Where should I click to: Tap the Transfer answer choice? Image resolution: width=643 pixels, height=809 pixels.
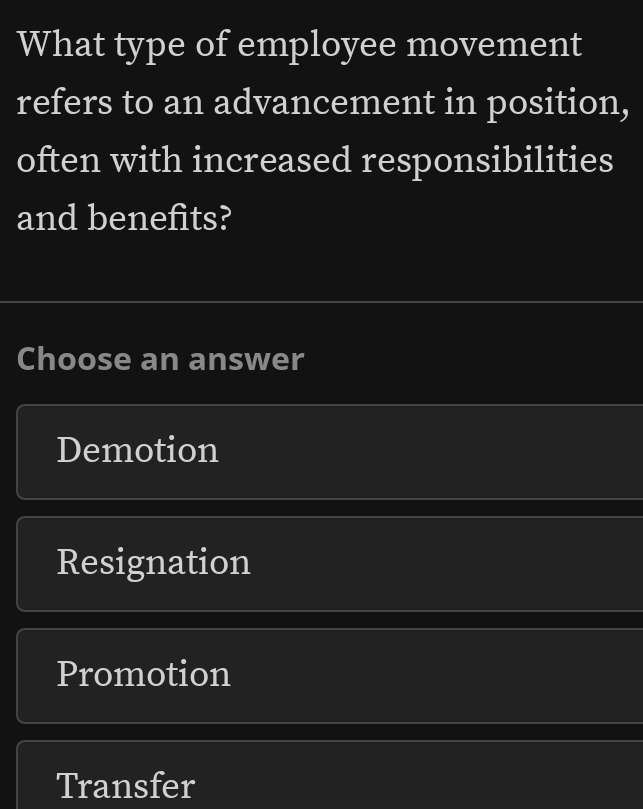pos(330,780)
